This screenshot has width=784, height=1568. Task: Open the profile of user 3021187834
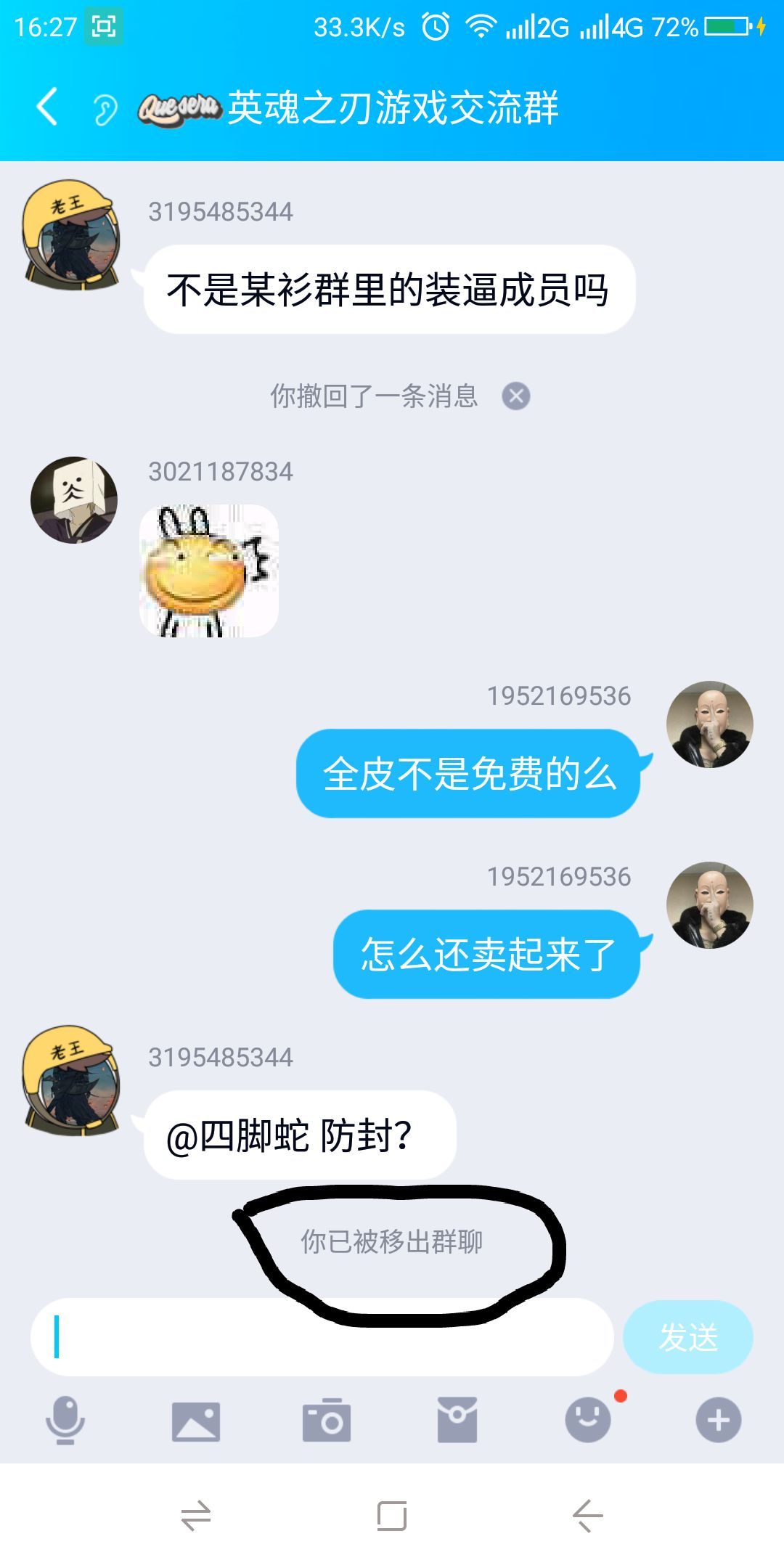[x=73, y=500]
